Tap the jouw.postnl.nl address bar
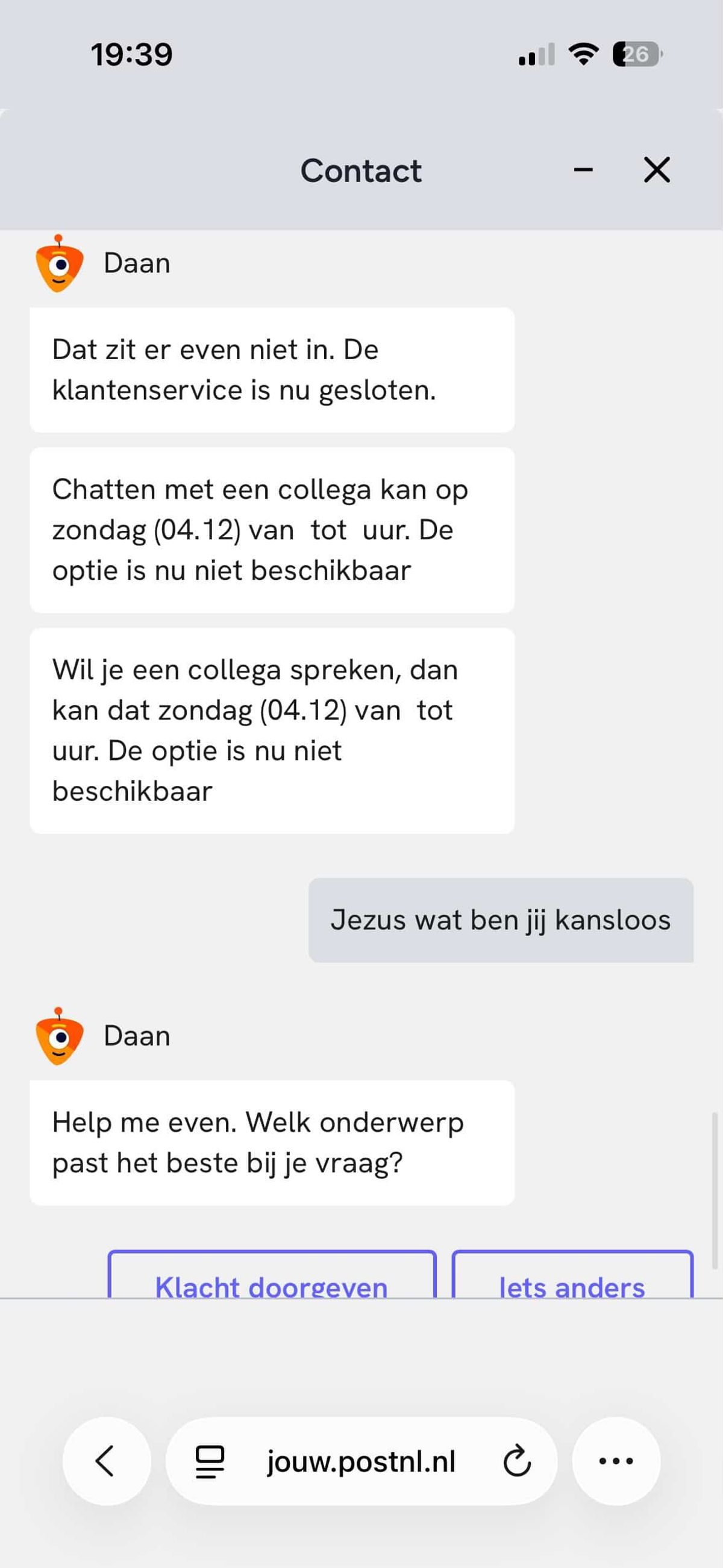The width and height of the screenshot is (723, 1568). pyautogui.click(x=361, y=1462)
